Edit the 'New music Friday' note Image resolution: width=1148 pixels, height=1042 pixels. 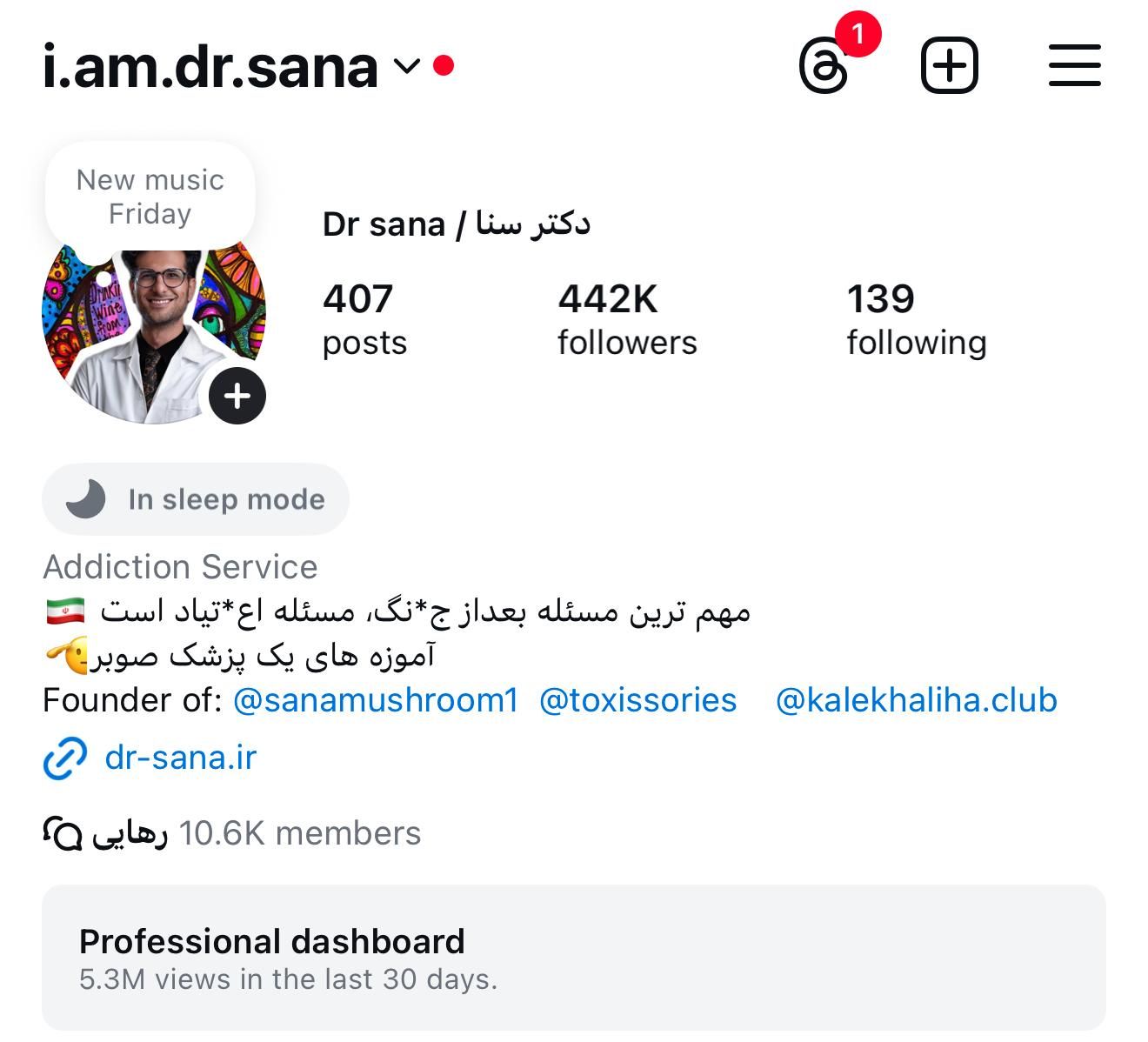(150, 197)
